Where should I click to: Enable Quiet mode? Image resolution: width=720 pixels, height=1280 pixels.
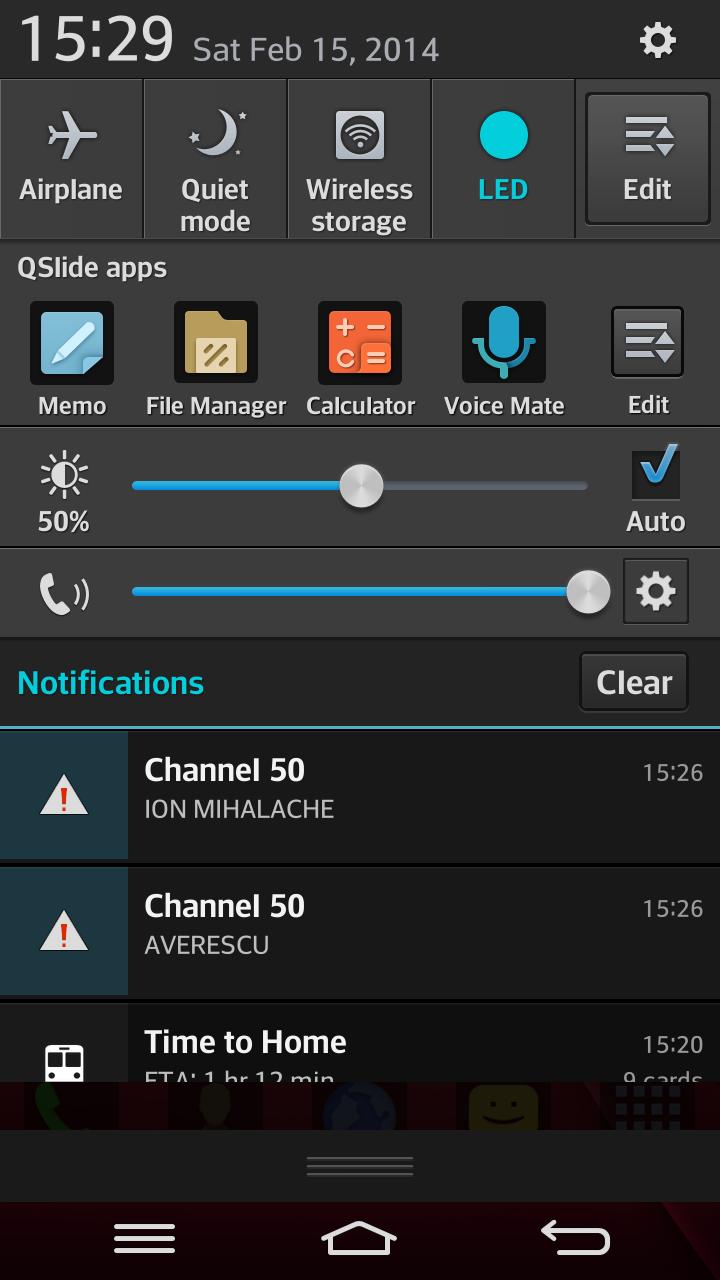click(x=215, y=159)
